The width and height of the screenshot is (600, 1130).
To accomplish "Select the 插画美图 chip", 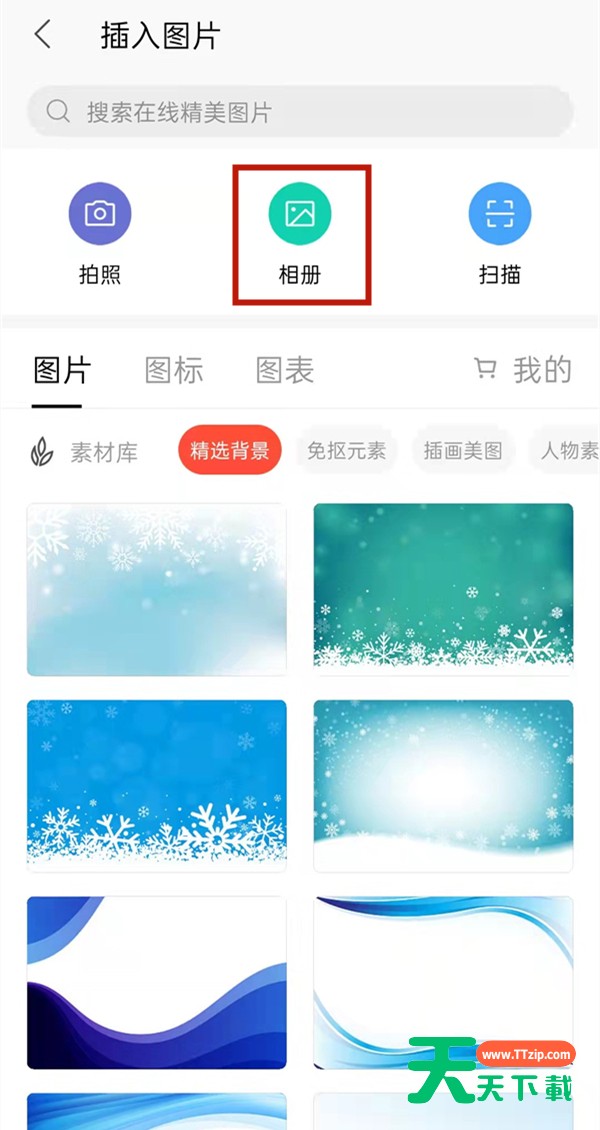I will [463, 451].
